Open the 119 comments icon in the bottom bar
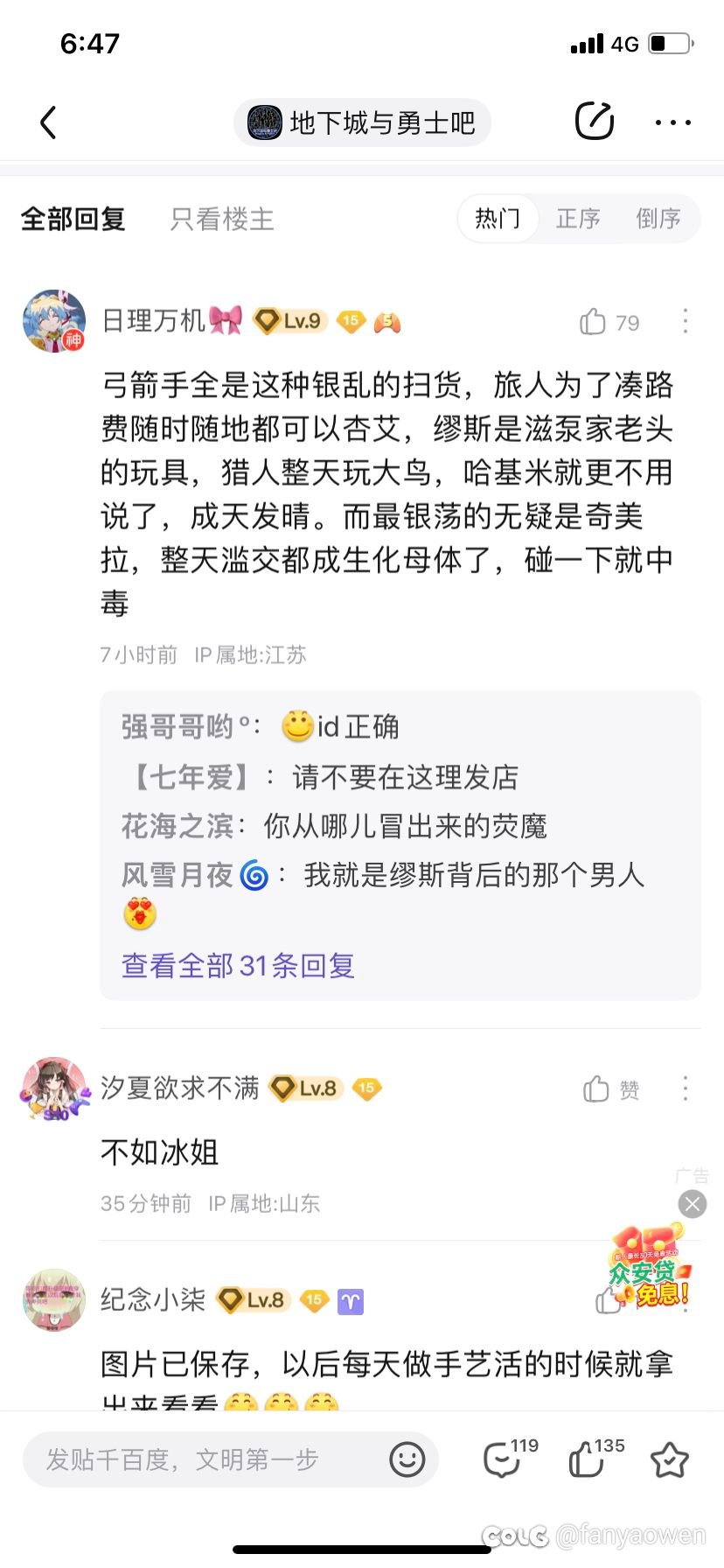 pyautogui.click(x=510, y=1458)
